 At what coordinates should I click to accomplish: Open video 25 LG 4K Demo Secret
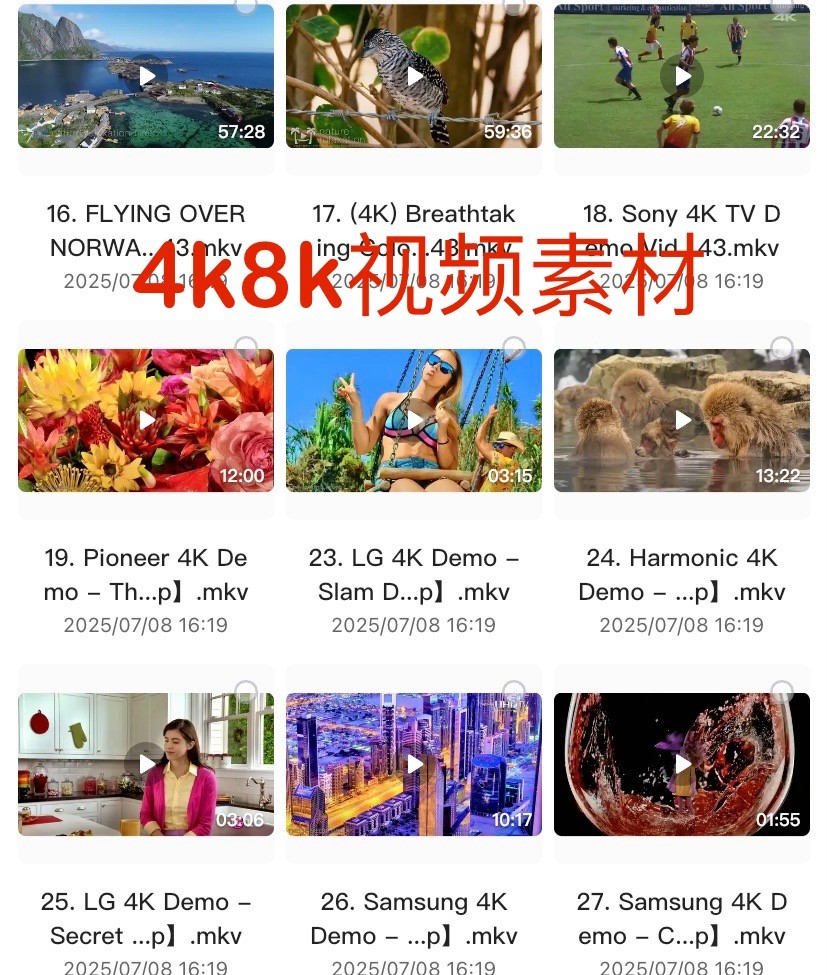[146, 764]
